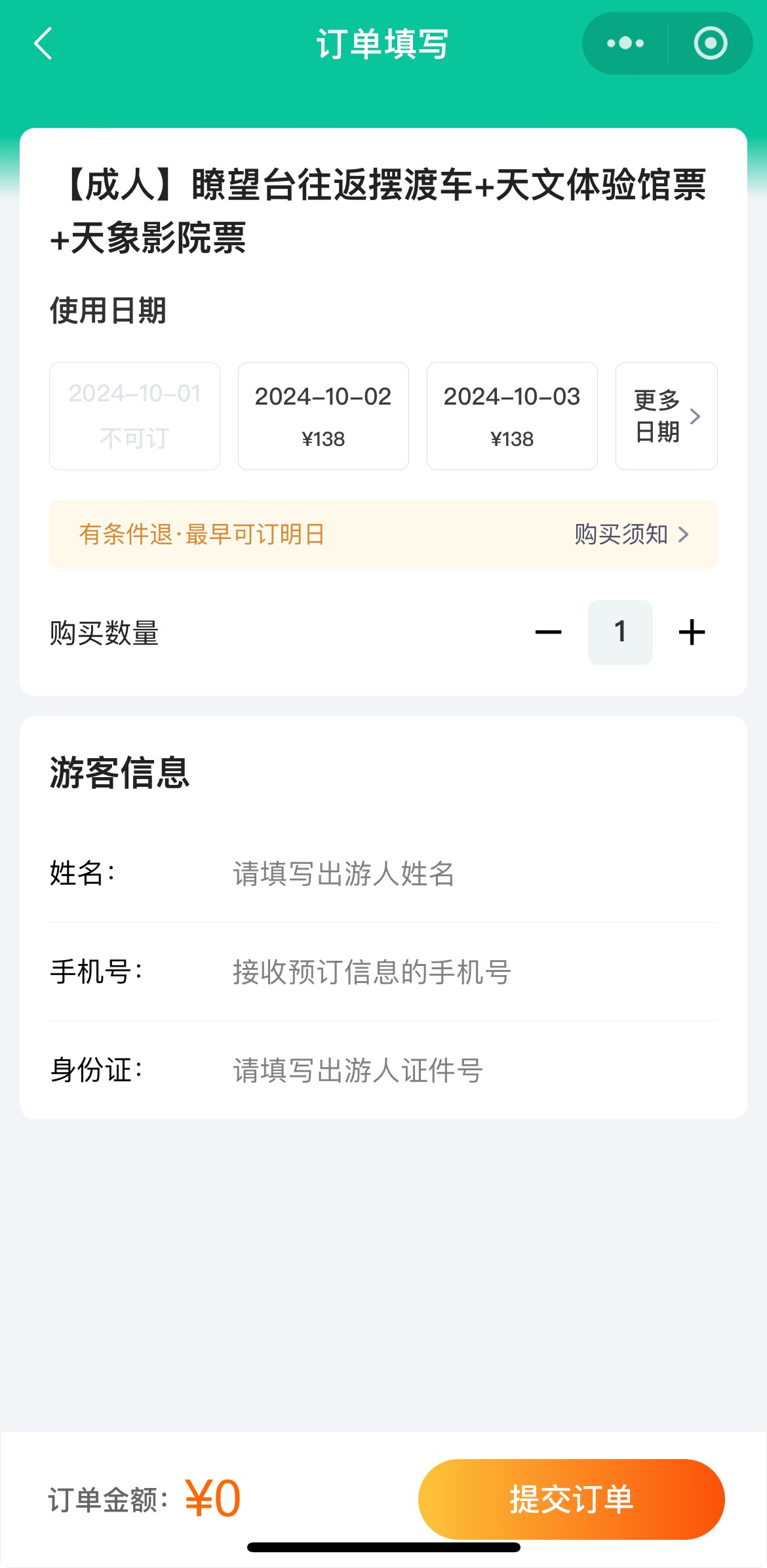Select the 2024-10-02 use date

coord(323,416)
